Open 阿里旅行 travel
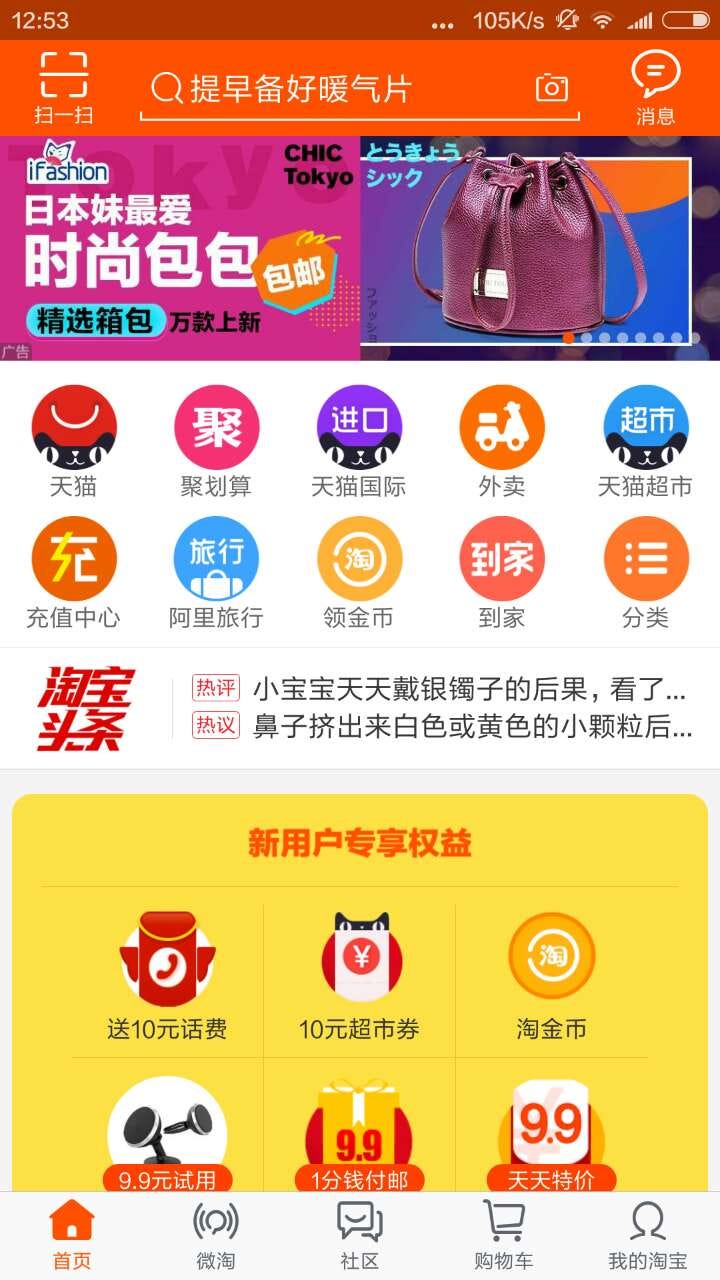The image size is (720, 1280). (216, 572)
